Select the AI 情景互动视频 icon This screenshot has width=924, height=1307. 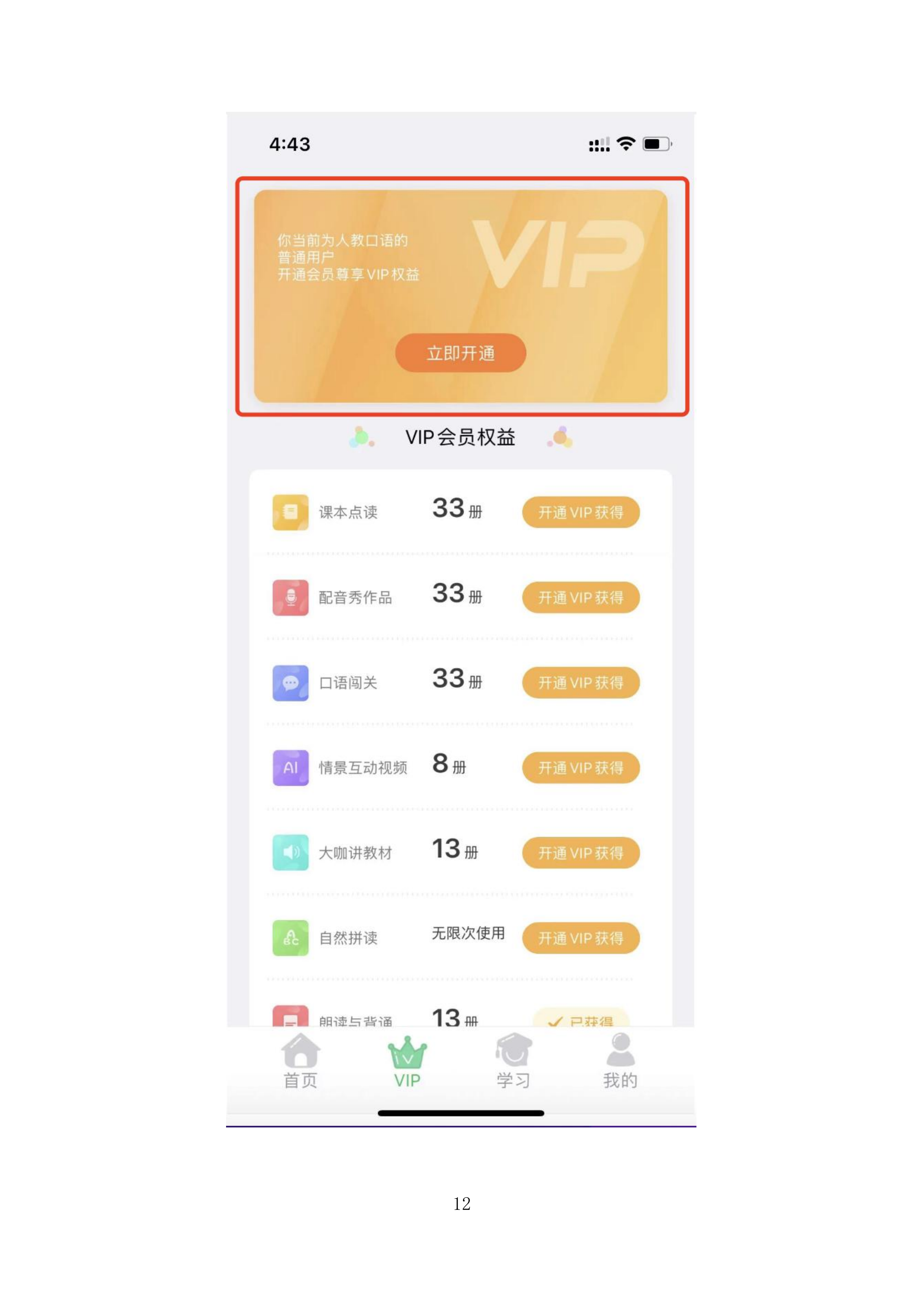290,768
